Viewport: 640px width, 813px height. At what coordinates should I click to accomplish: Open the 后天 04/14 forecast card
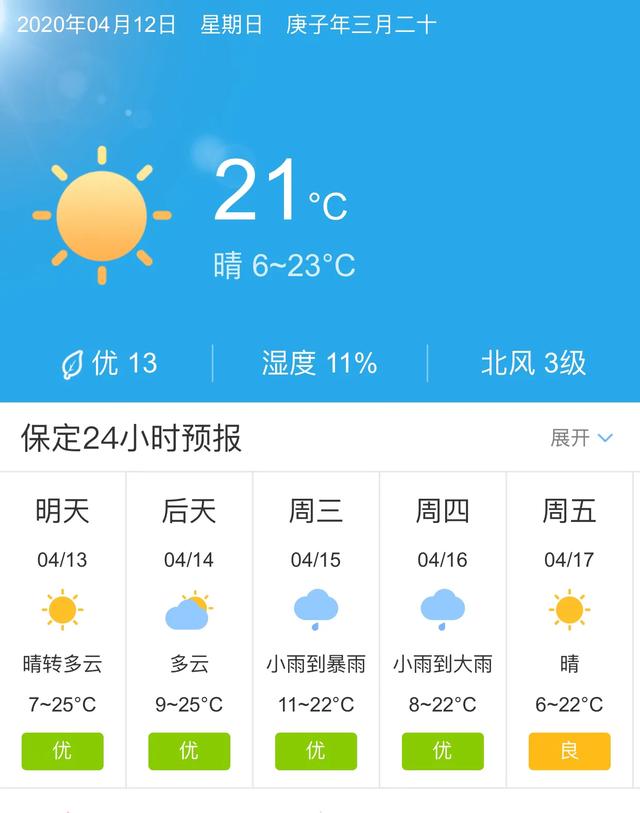click(x=189, y=630)
